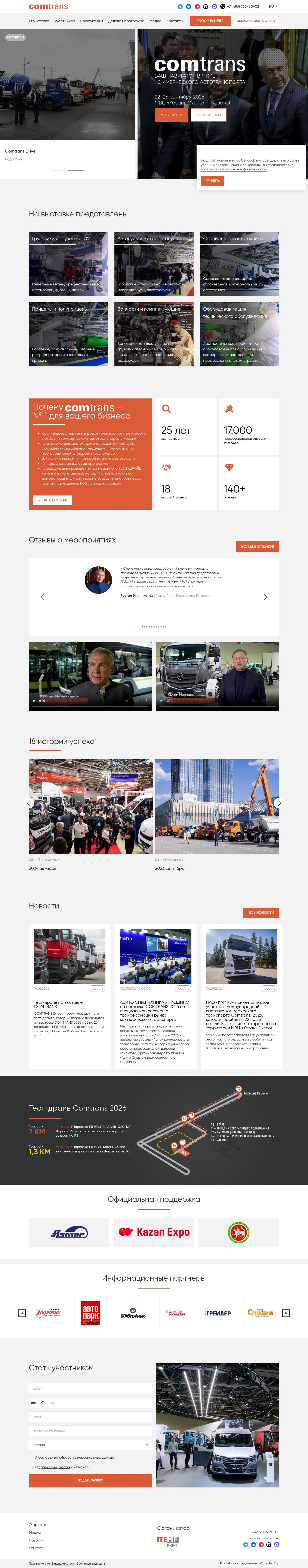Image resolution: width=308 pixels, height=1568 pixels.
Task: Follow the Подробнее link under Comtrans Drive
Action: tap(14, 159)
